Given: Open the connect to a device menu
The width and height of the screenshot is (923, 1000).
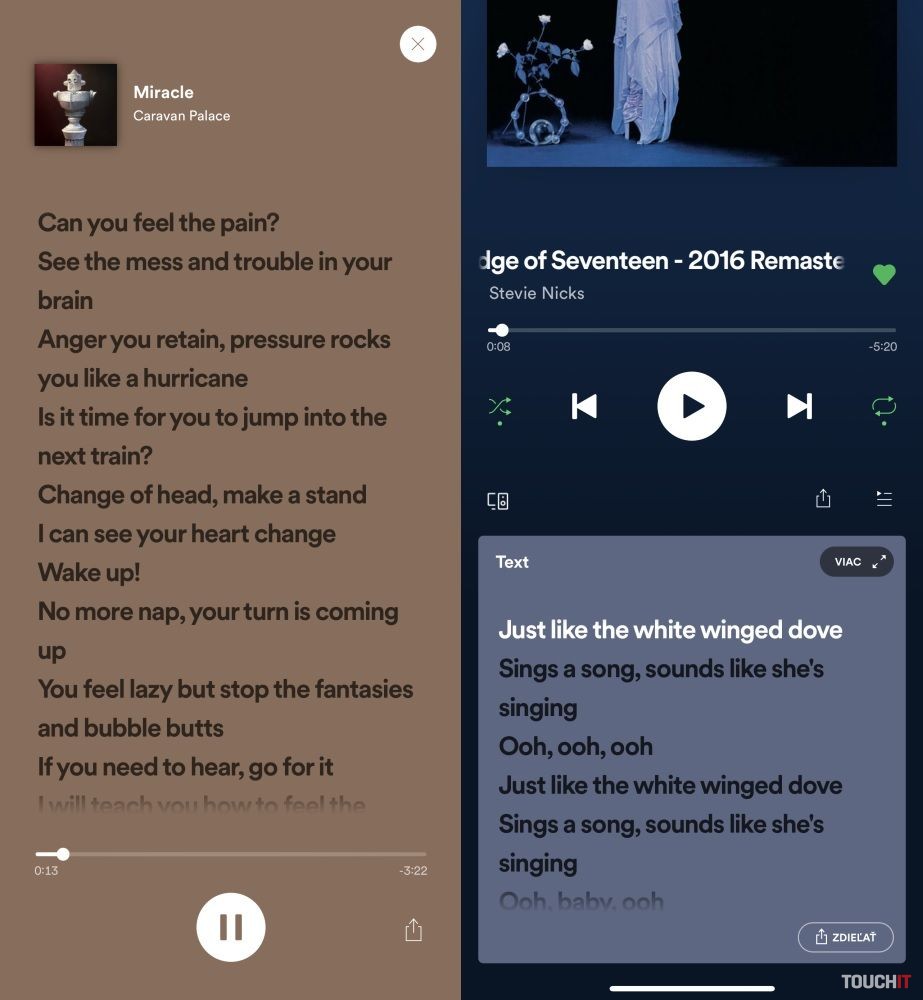Looking at the screenshot, I should click(x=498, y=500).
